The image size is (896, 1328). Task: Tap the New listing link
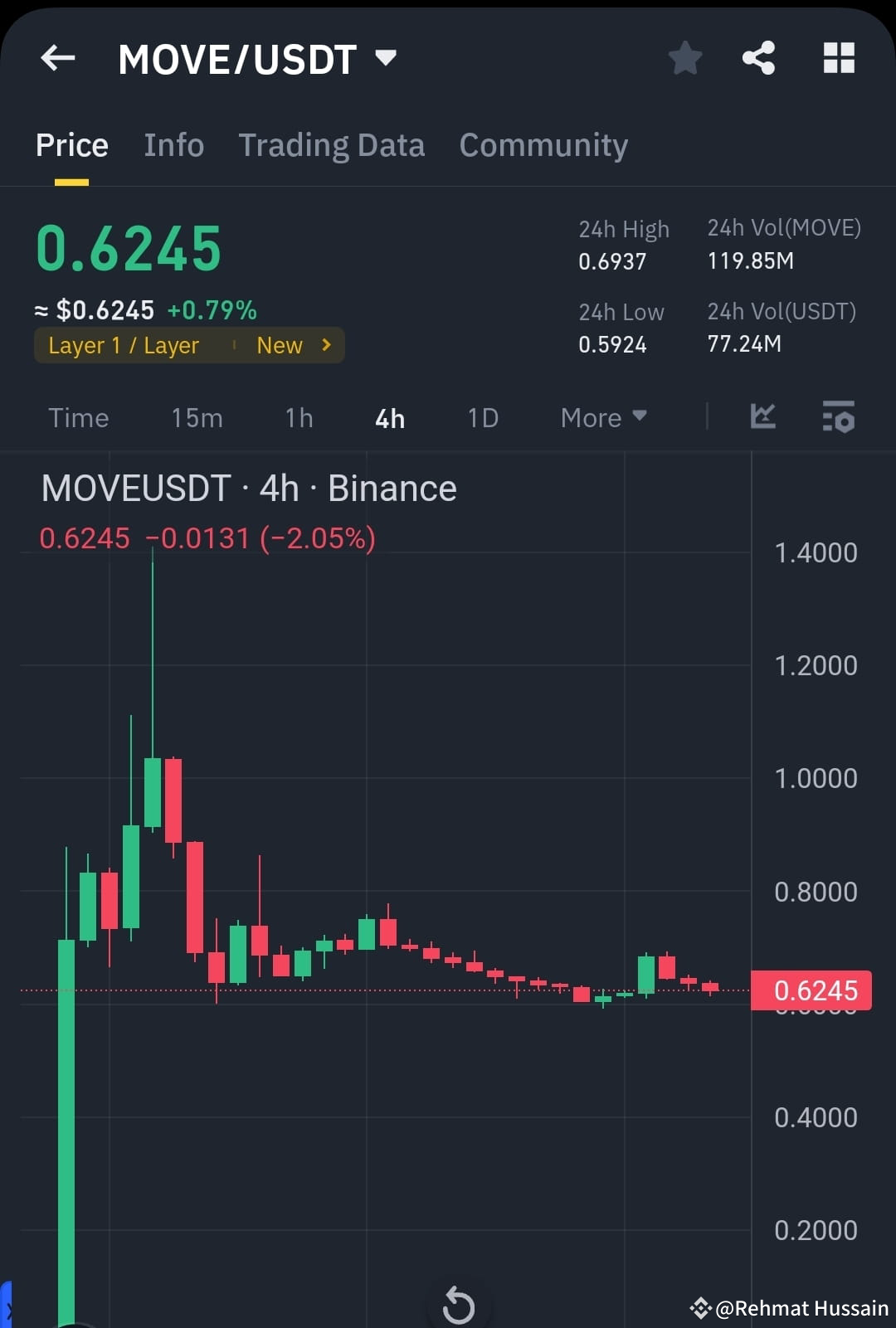pos(280,345)
